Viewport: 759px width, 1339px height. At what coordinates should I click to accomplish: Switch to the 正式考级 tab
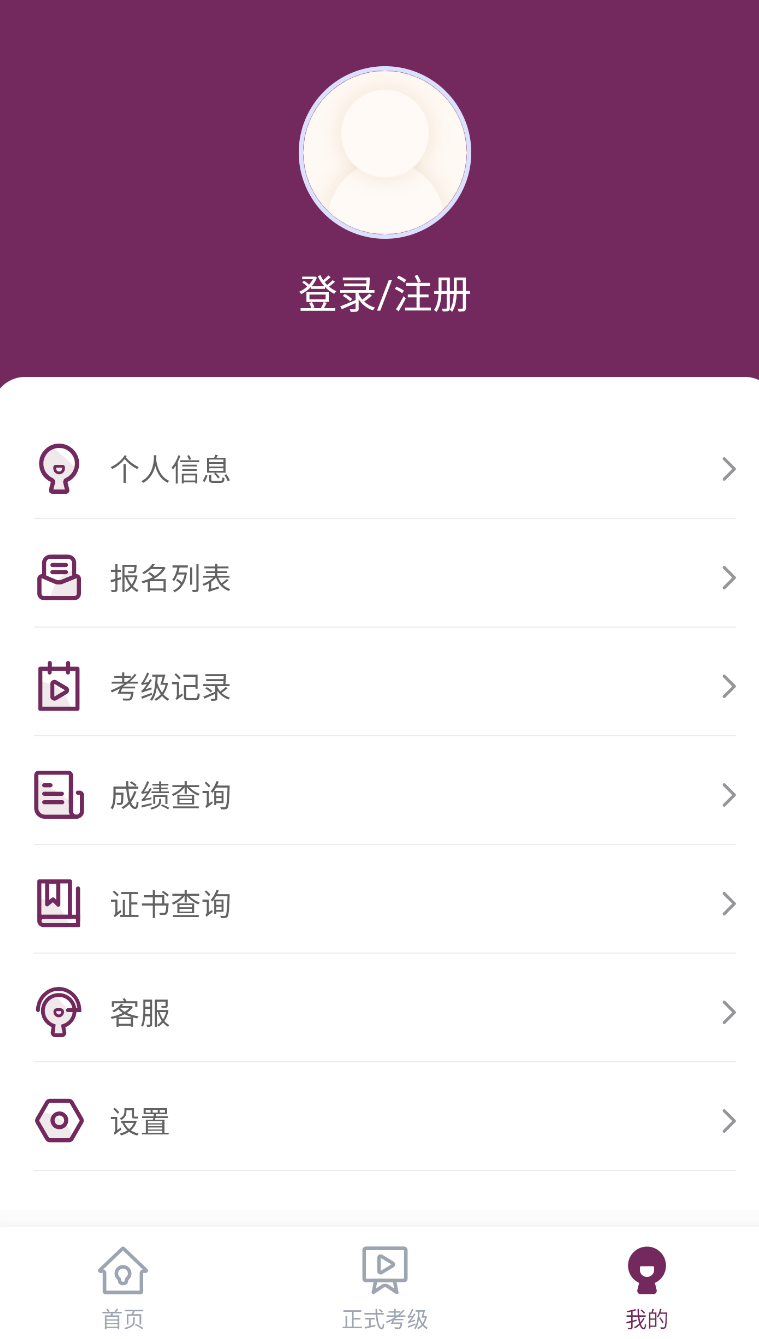point(385,1288)
